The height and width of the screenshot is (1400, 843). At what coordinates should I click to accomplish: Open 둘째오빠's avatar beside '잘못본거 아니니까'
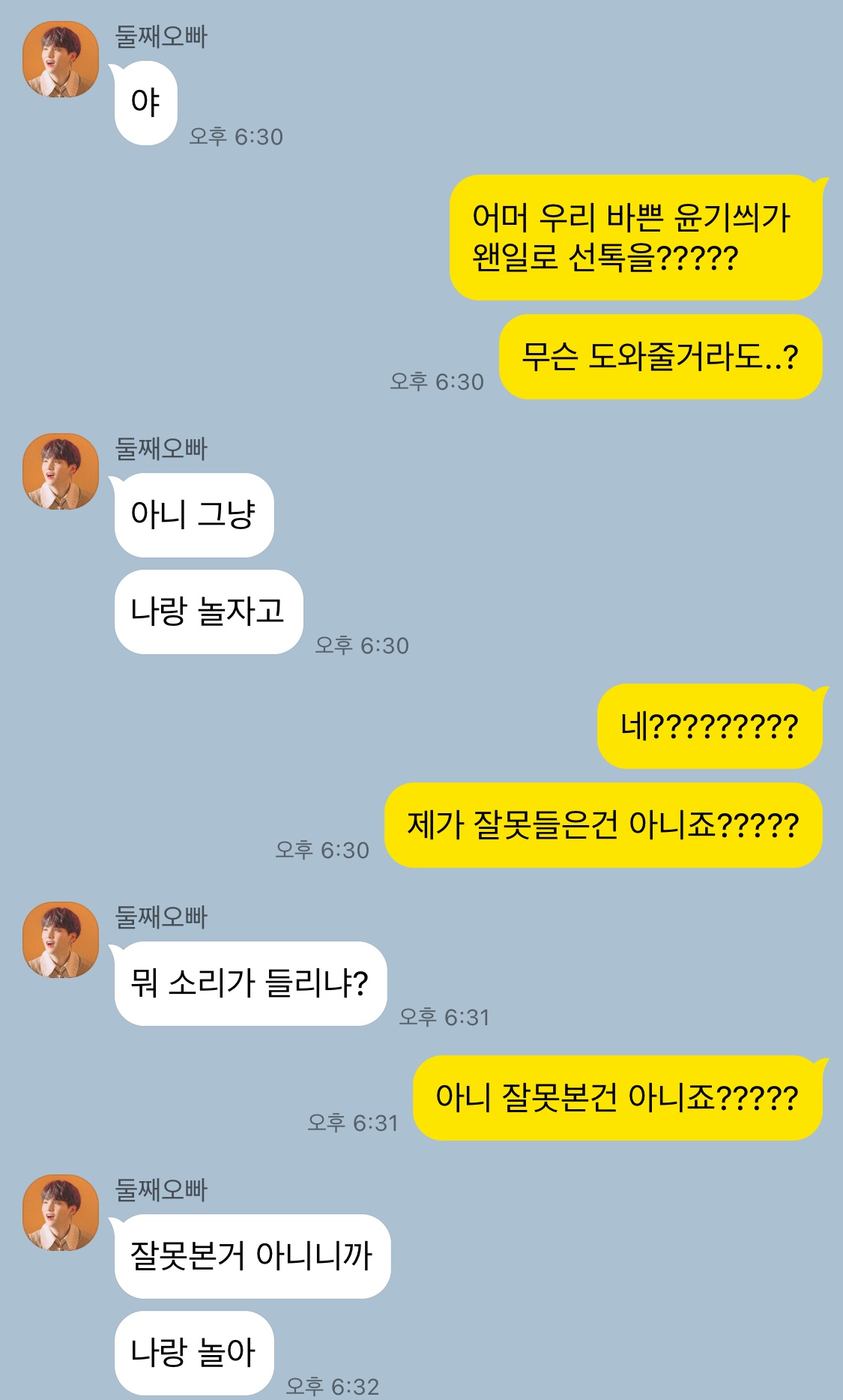[x=61, y=1213]
